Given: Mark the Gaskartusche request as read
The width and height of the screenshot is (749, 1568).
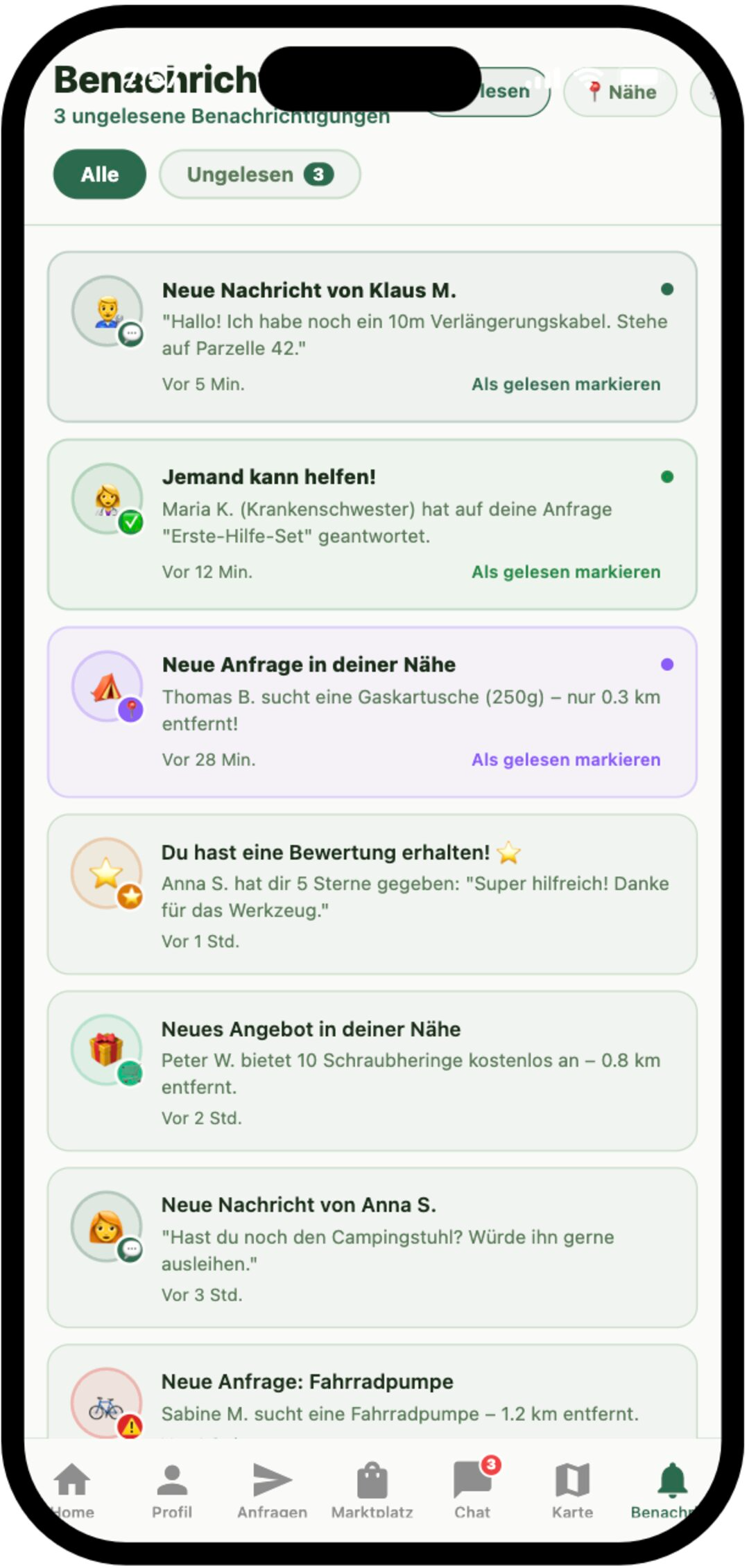Looking at the screenshot, I should 565,759.
